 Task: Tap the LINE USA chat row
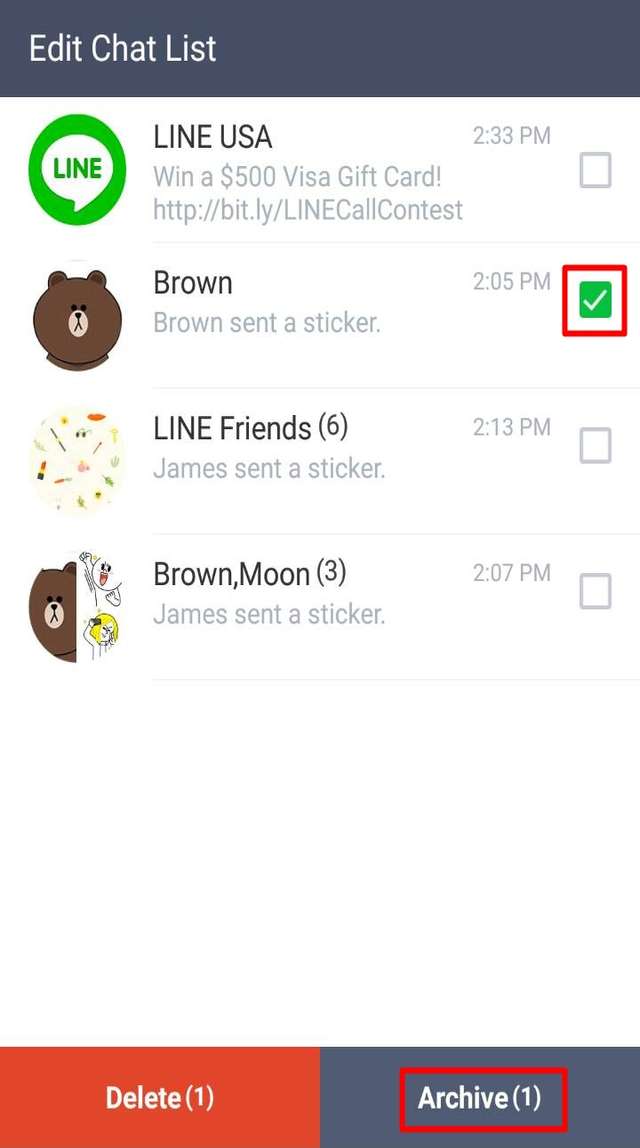pos(300,171)
